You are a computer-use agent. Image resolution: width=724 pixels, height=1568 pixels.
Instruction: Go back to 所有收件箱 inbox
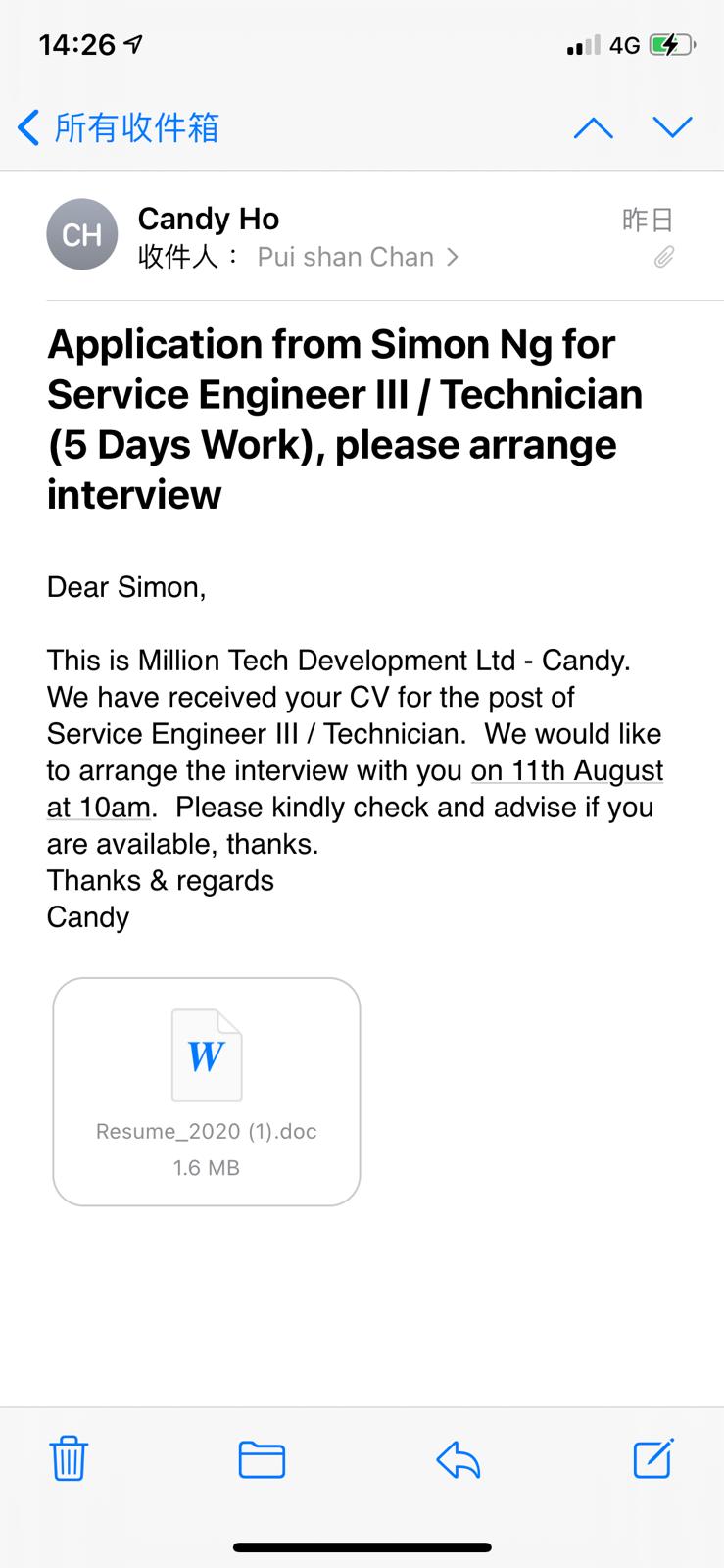(x=118, y=127)
